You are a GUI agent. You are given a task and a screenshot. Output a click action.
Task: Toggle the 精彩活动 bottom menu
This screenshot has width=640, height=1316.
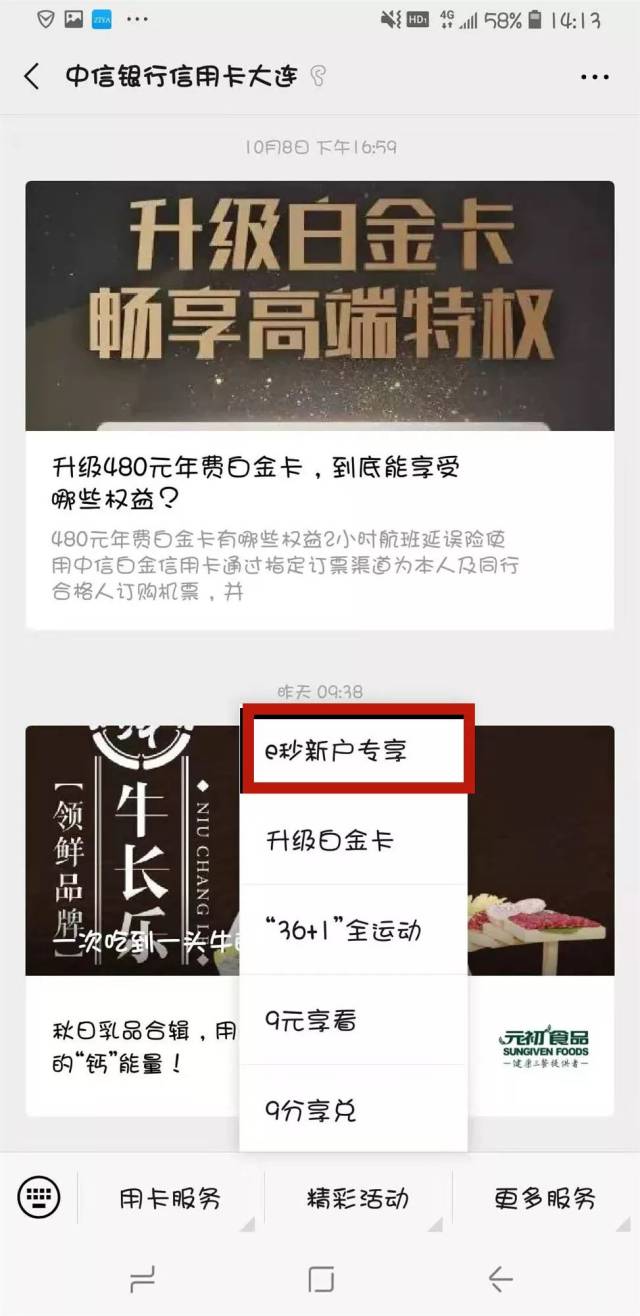[358, 1197]
